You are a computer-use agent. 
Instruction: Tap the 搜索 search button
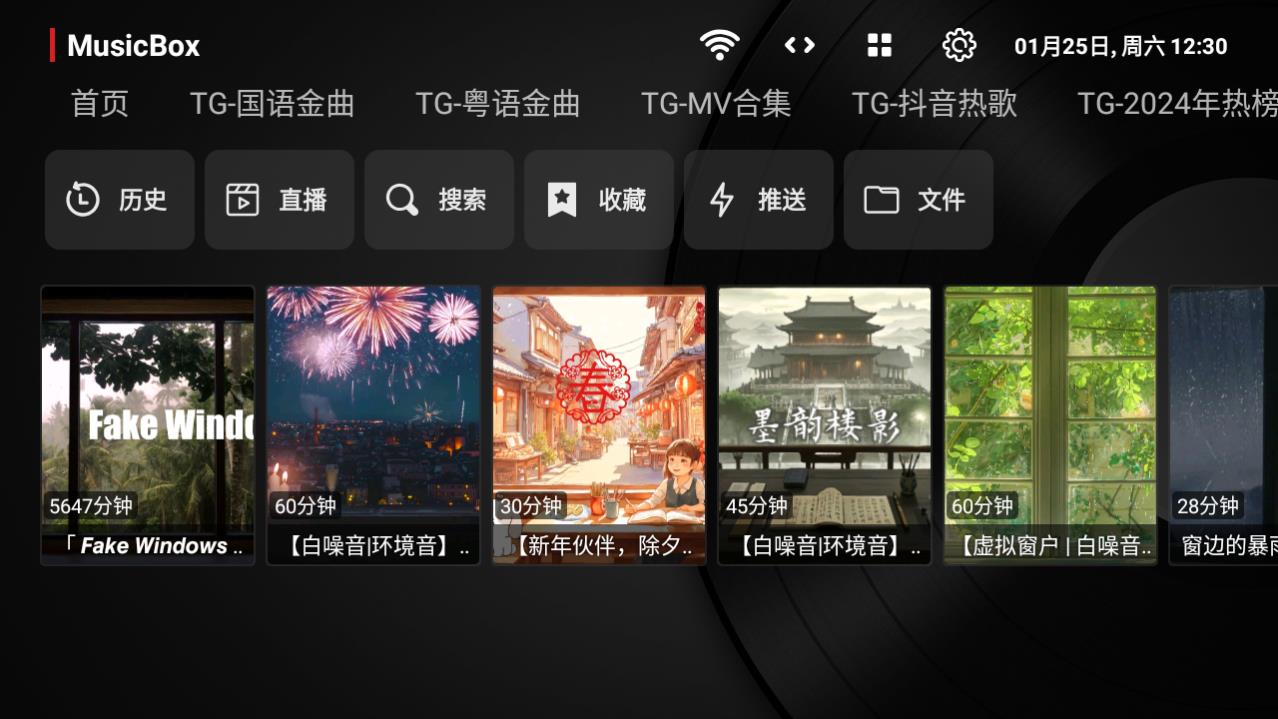(x=439, y=200)
